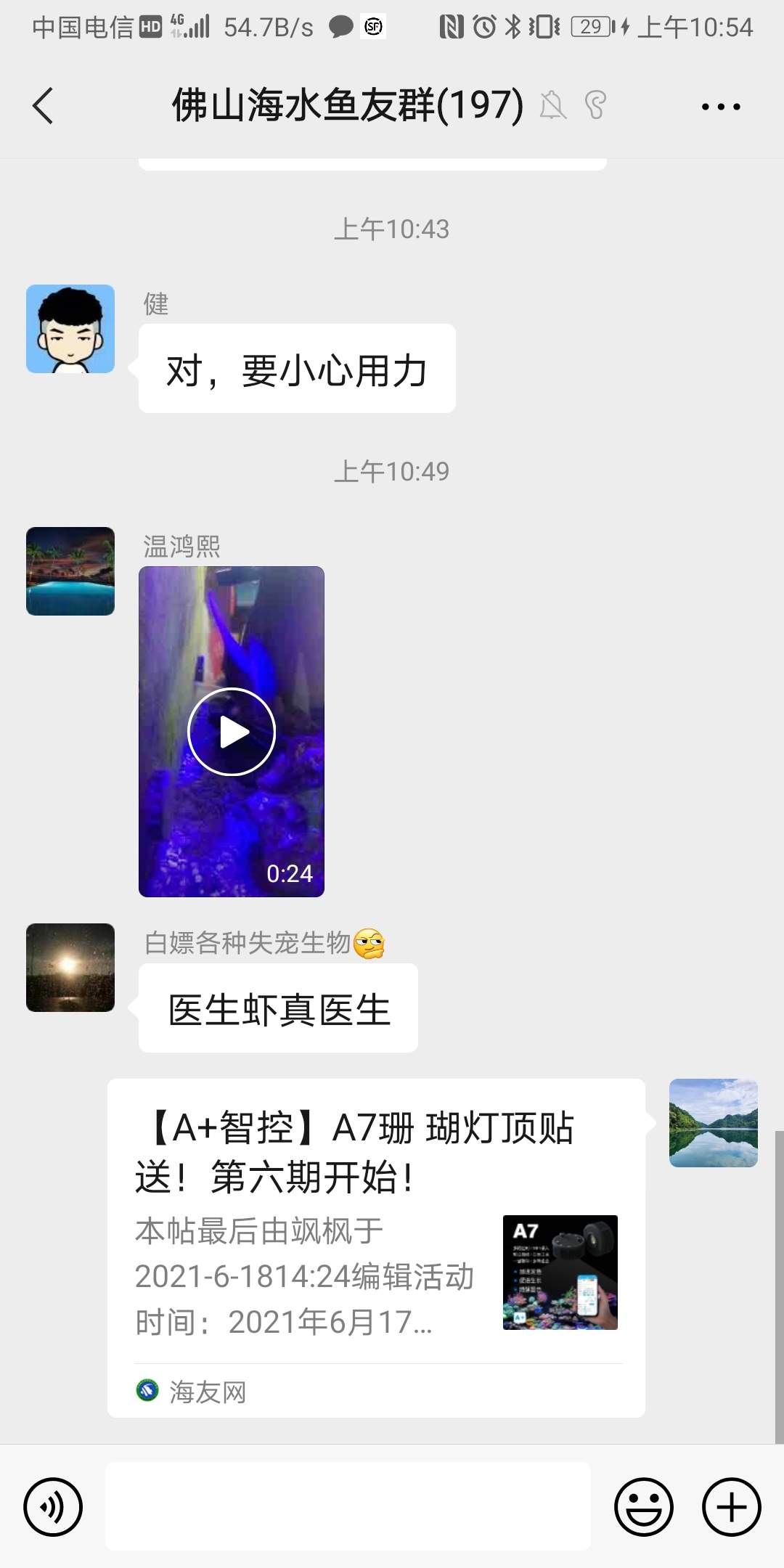Open the chat's three-dot menu

click(x=720, y=107)
